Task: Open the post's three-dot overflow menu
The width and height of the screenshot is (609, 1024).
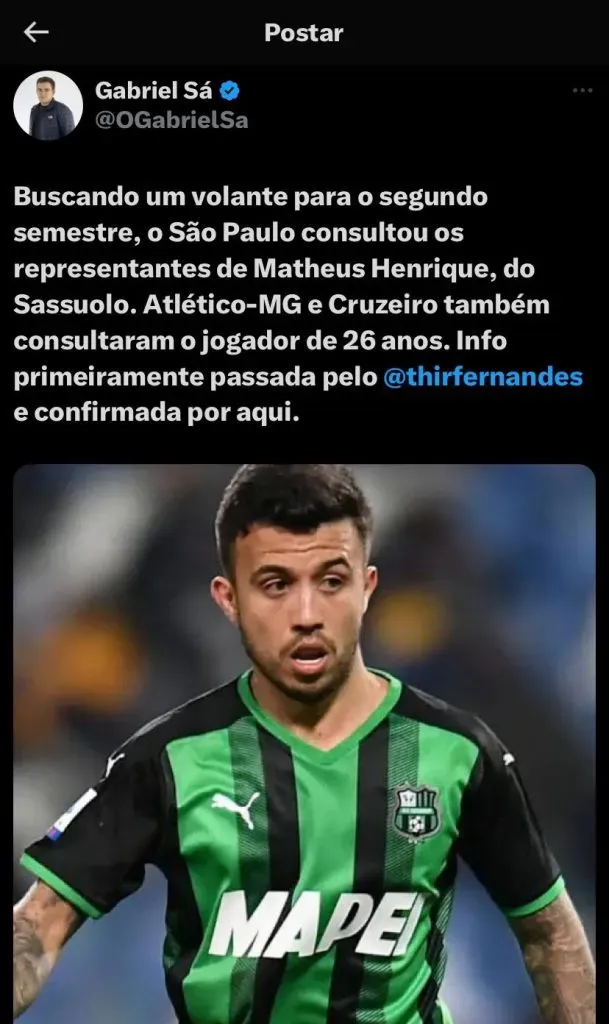Action: point(582,91)
